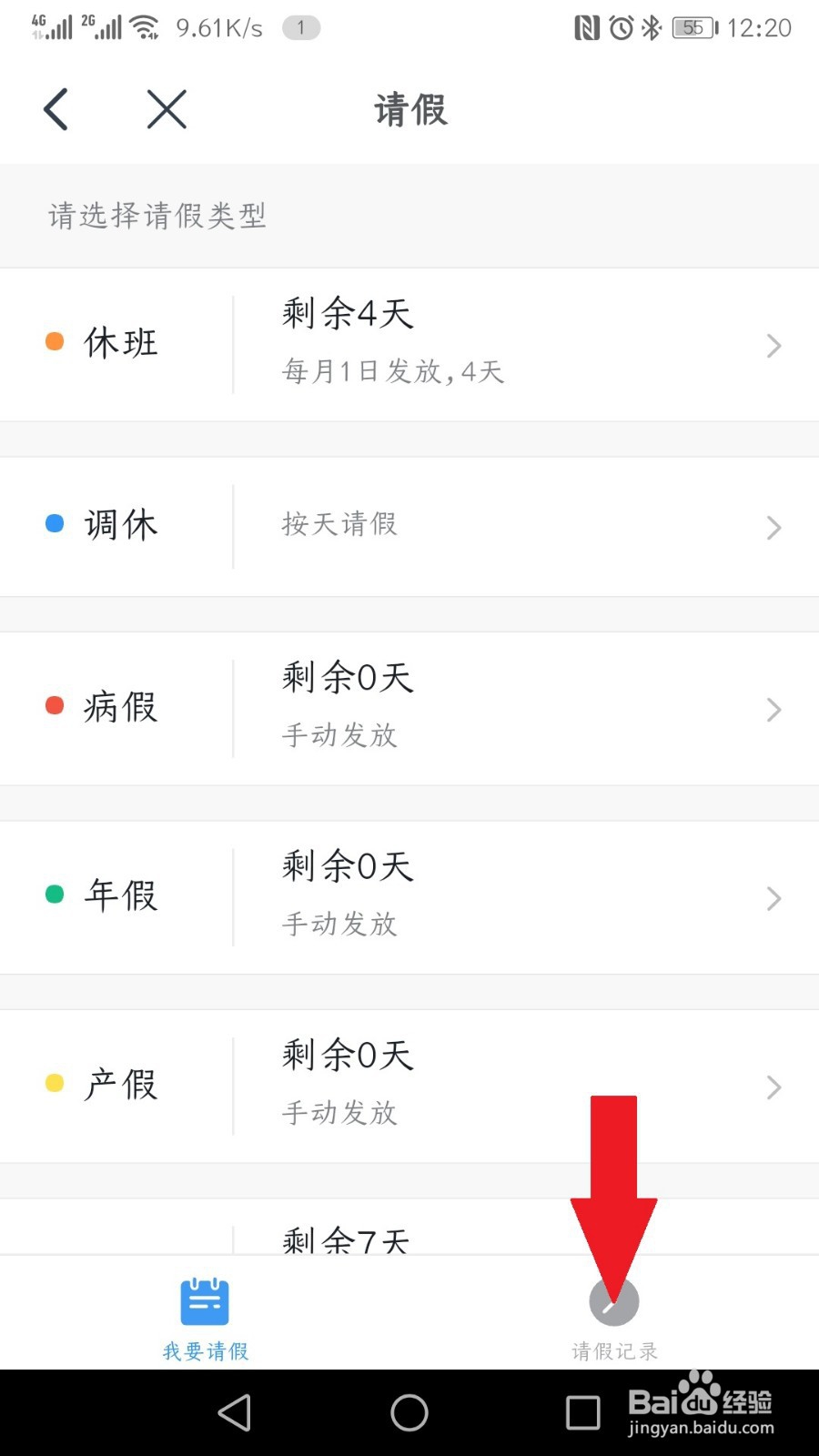819x1456 pixels.
Task: Tap the green dot next to 年假
Action: [55, 895]
